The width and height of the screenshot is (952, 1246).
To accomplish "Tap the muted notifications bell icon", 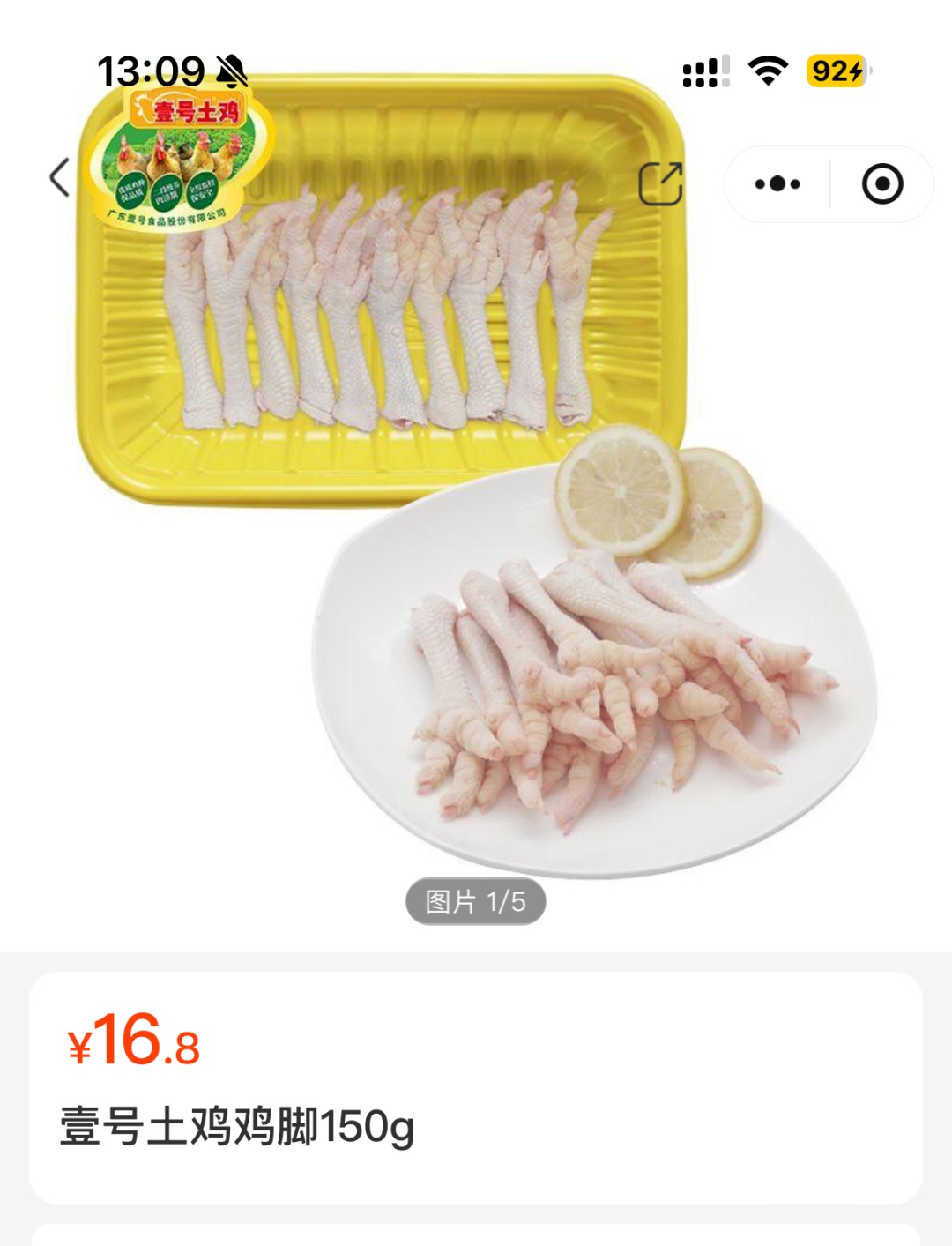I will pos(231,67).
